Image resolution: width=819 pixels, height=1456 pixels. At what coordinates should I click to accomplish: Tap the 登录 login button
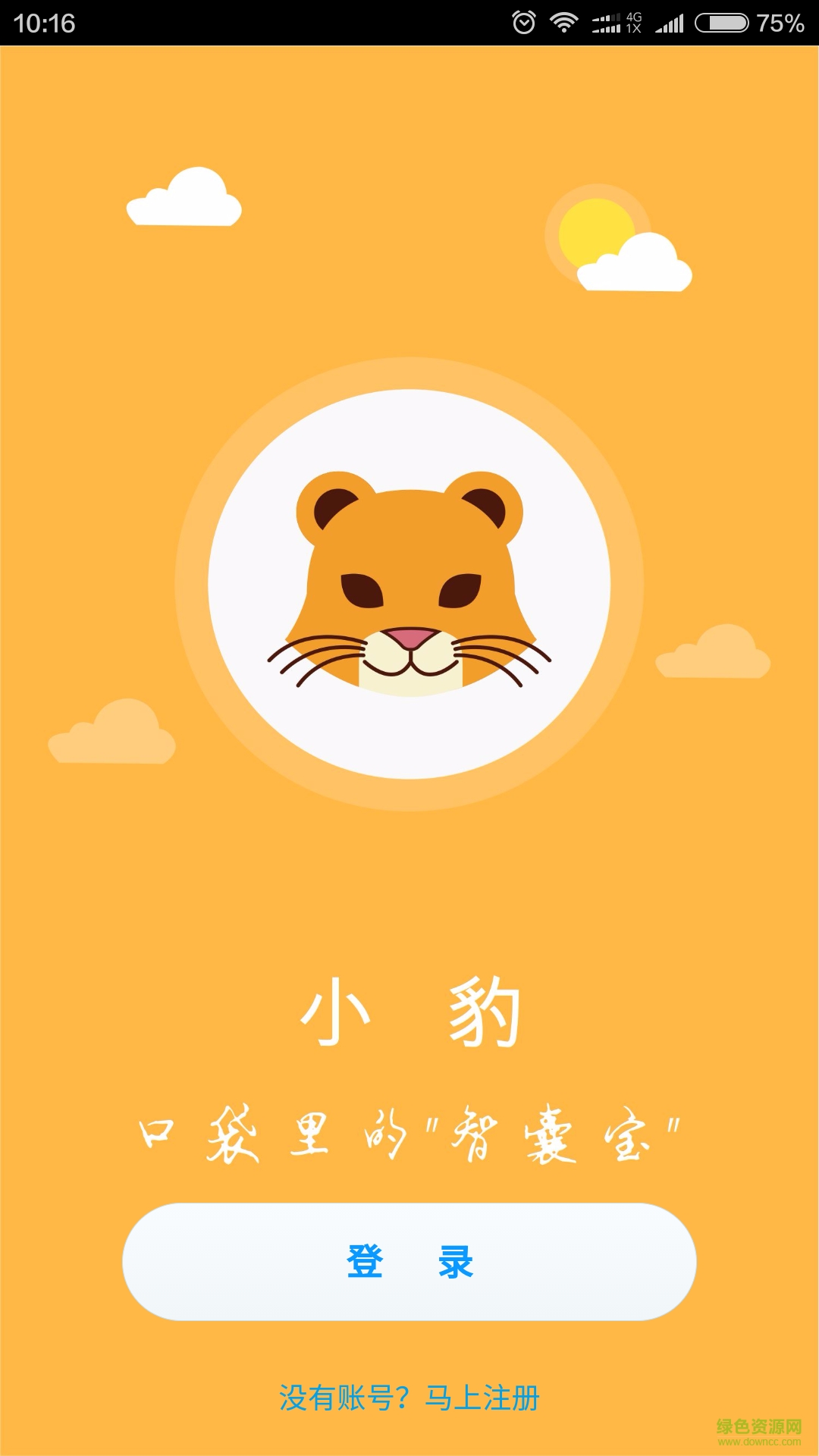coord(409,1262)
